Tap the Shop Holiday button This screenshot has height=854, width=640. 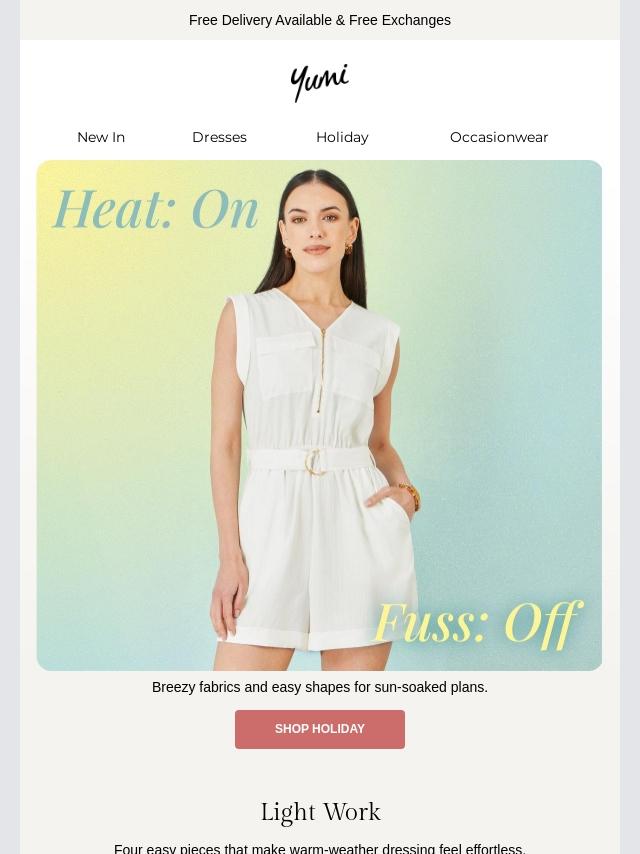click(x=320, y=729)
